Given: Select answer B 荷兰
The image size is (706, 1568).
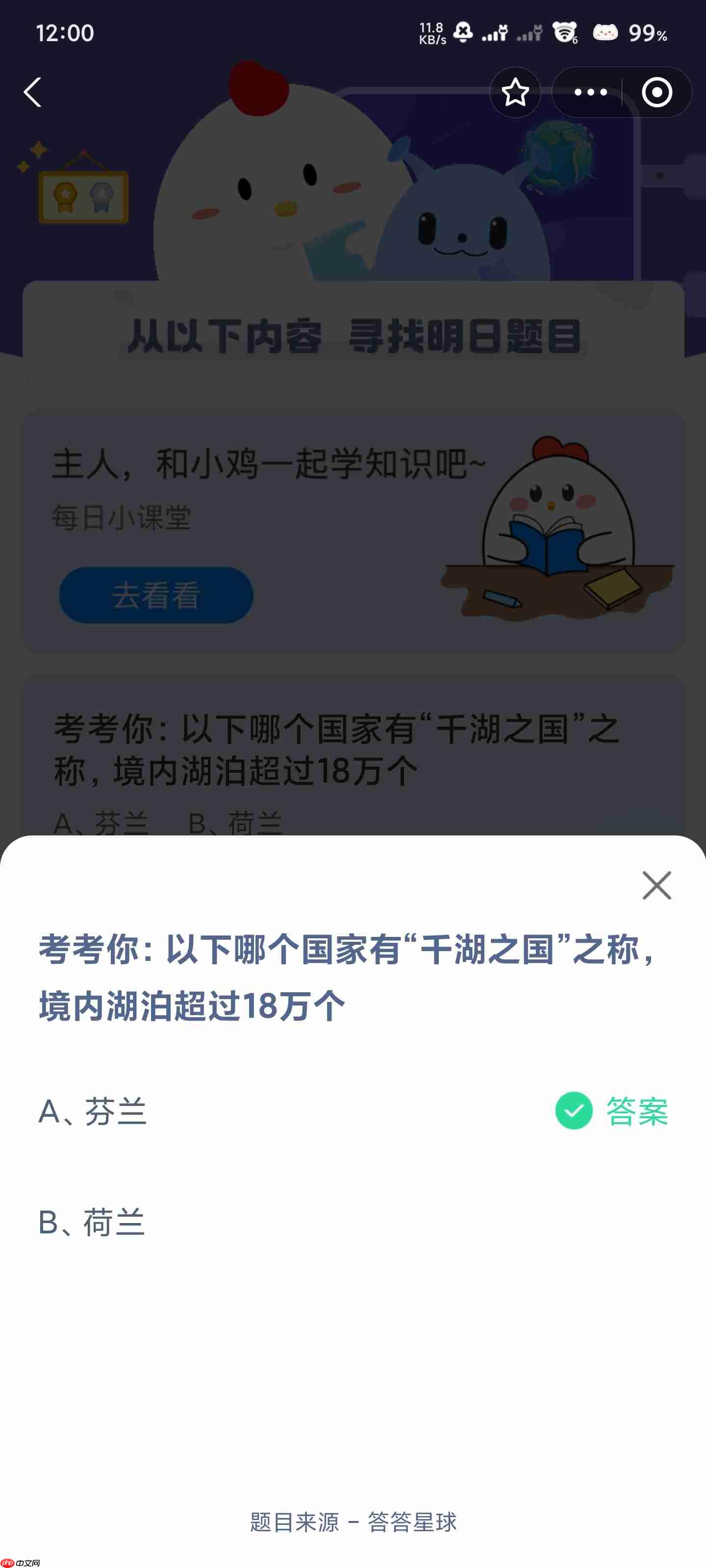Looking at the screenshot, I should click(x=93, y=1224).
